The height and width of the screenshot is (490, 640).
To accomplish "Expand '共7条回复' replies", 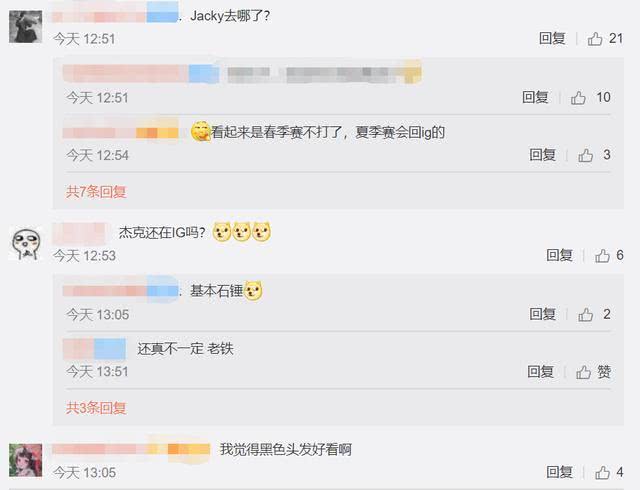I will tap(96, 191).
